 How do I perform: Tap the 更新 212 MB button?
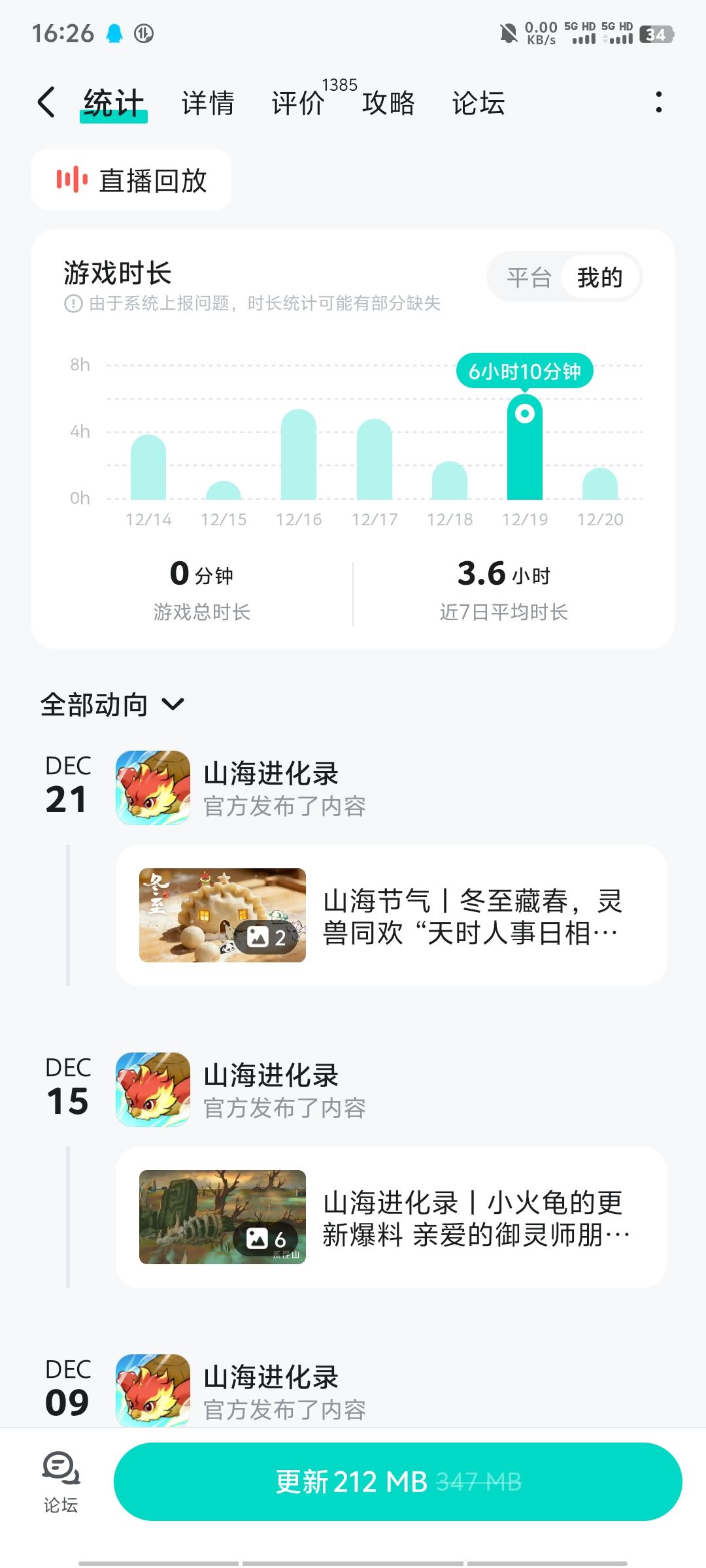[397, 1482]
